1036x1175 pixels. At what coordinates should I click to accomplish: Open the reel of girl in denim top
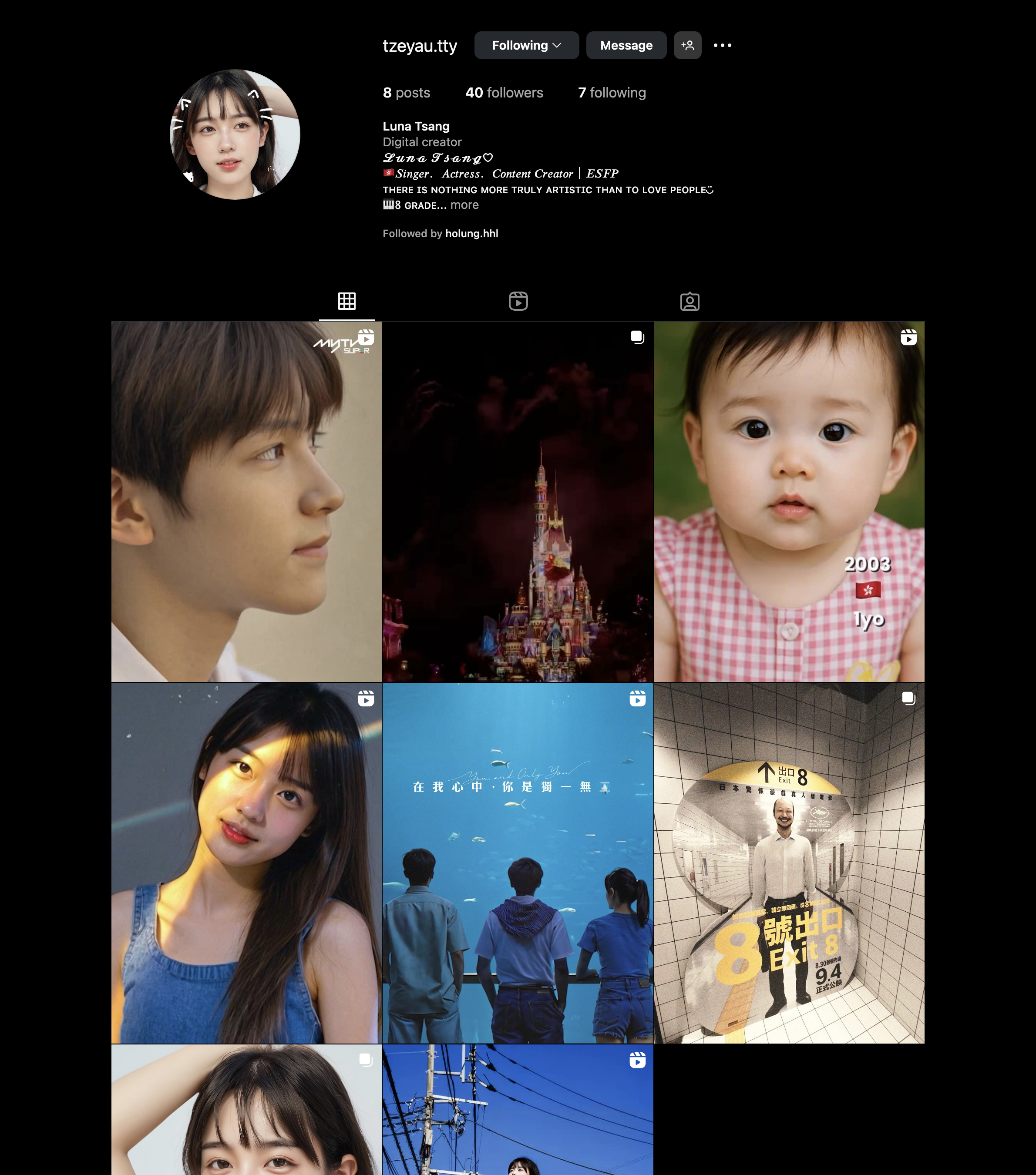coord(246,862)
